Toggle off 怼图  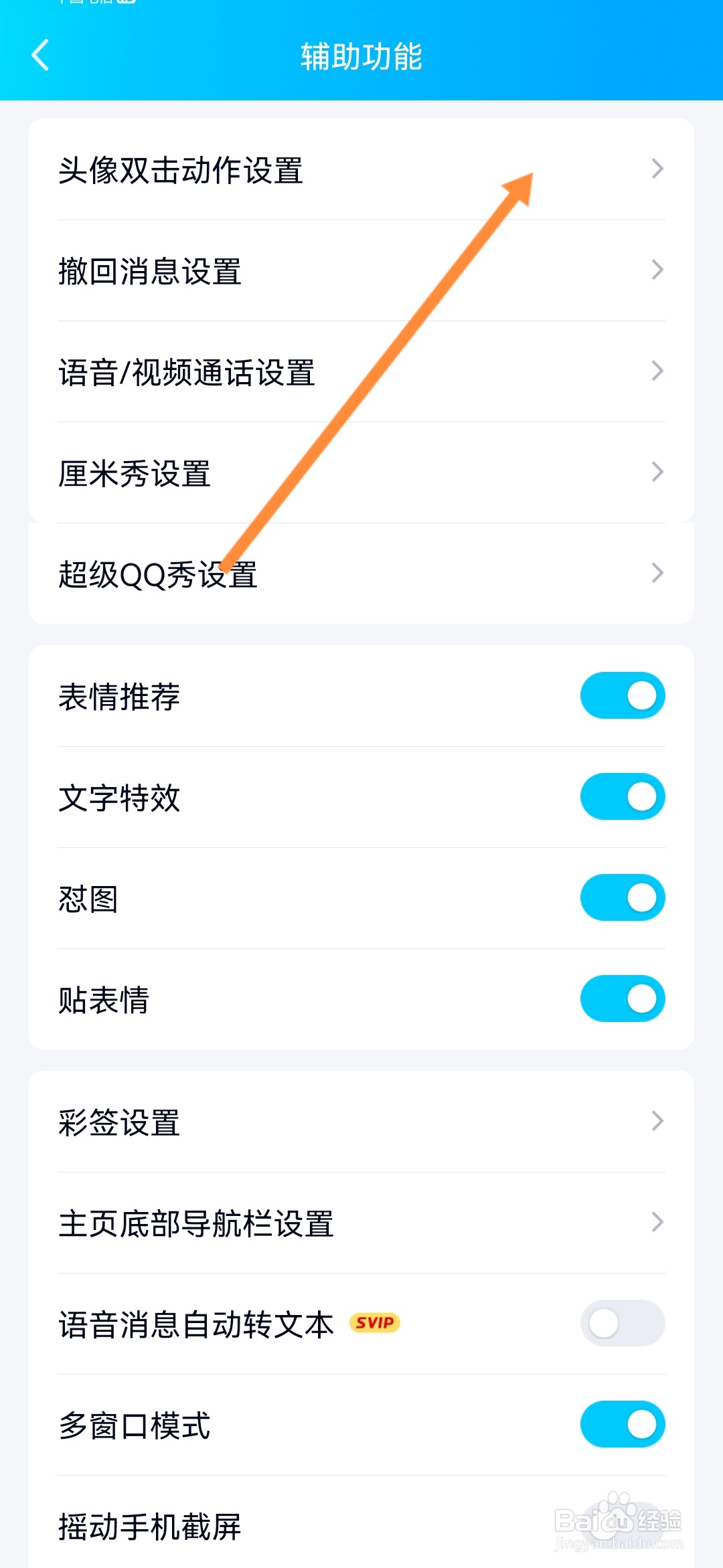tap(622, 899)
